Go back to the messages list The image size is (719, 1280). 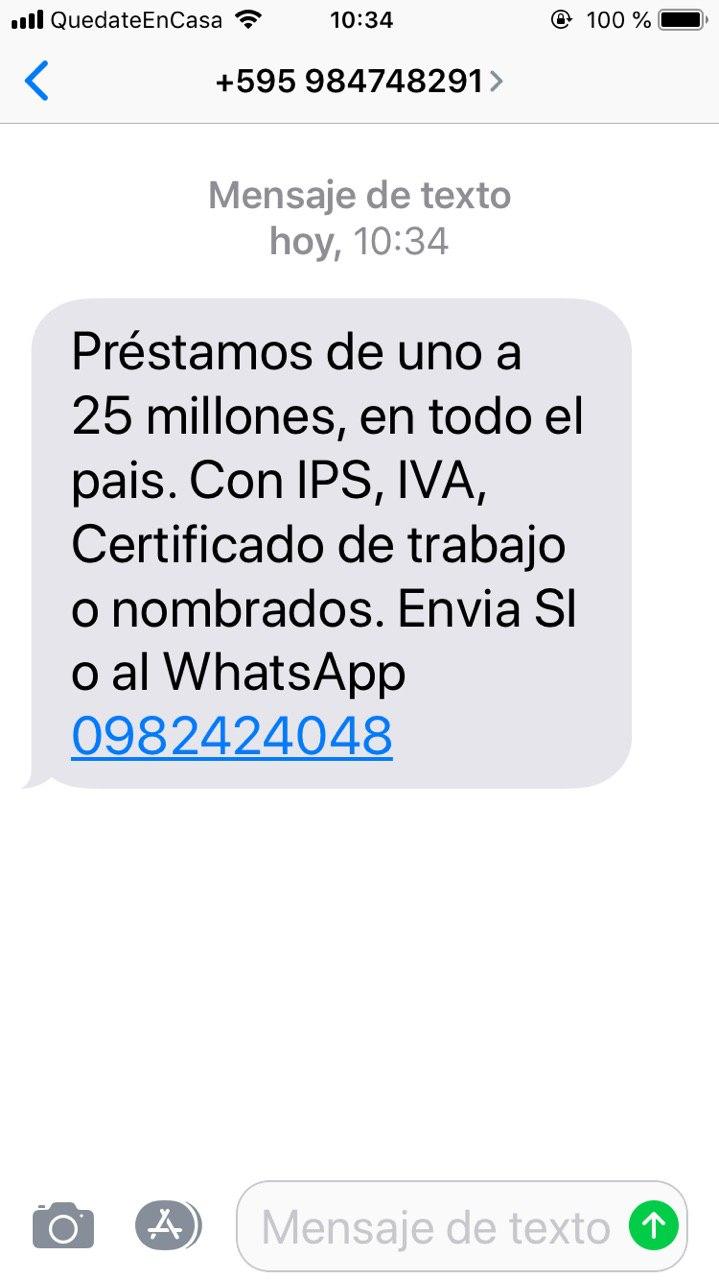(x=36, y=81)
